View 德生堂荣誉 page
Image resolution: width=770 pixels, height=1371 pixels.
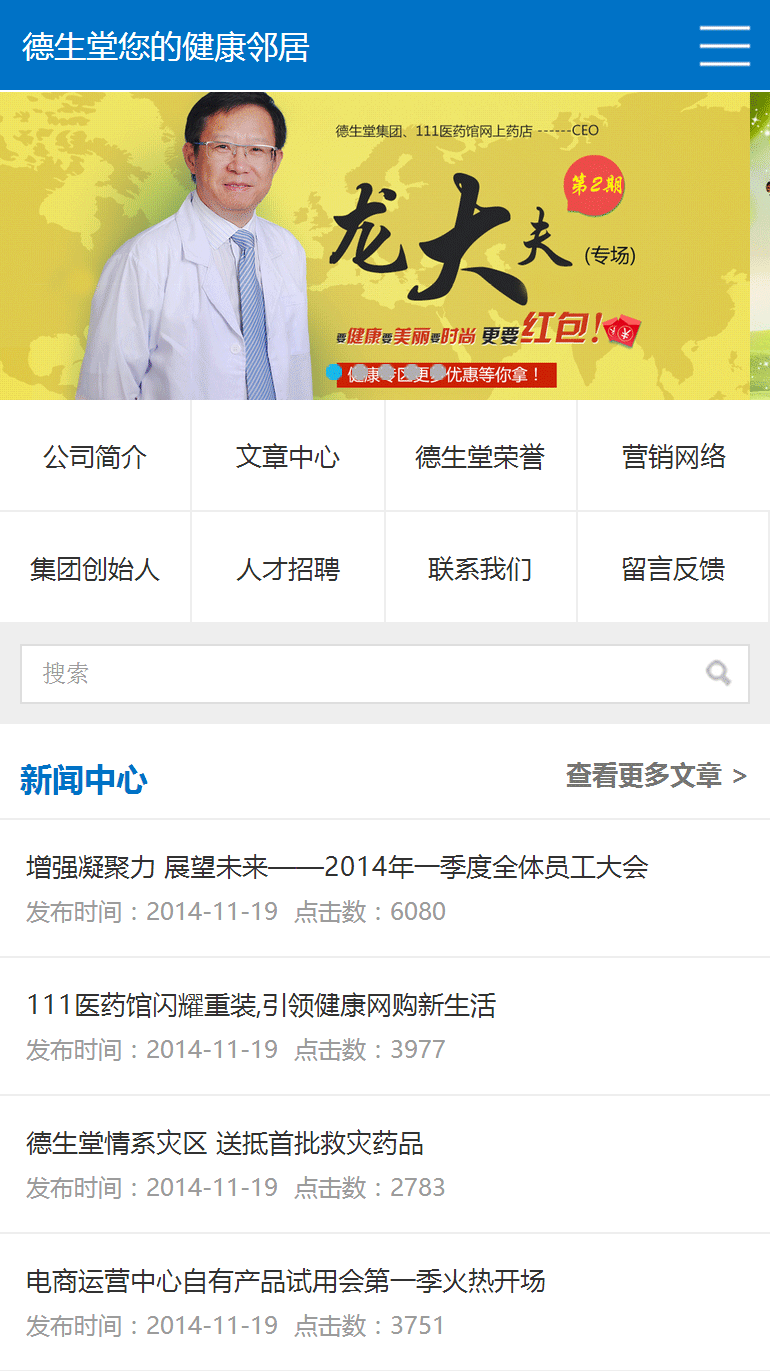480,457
